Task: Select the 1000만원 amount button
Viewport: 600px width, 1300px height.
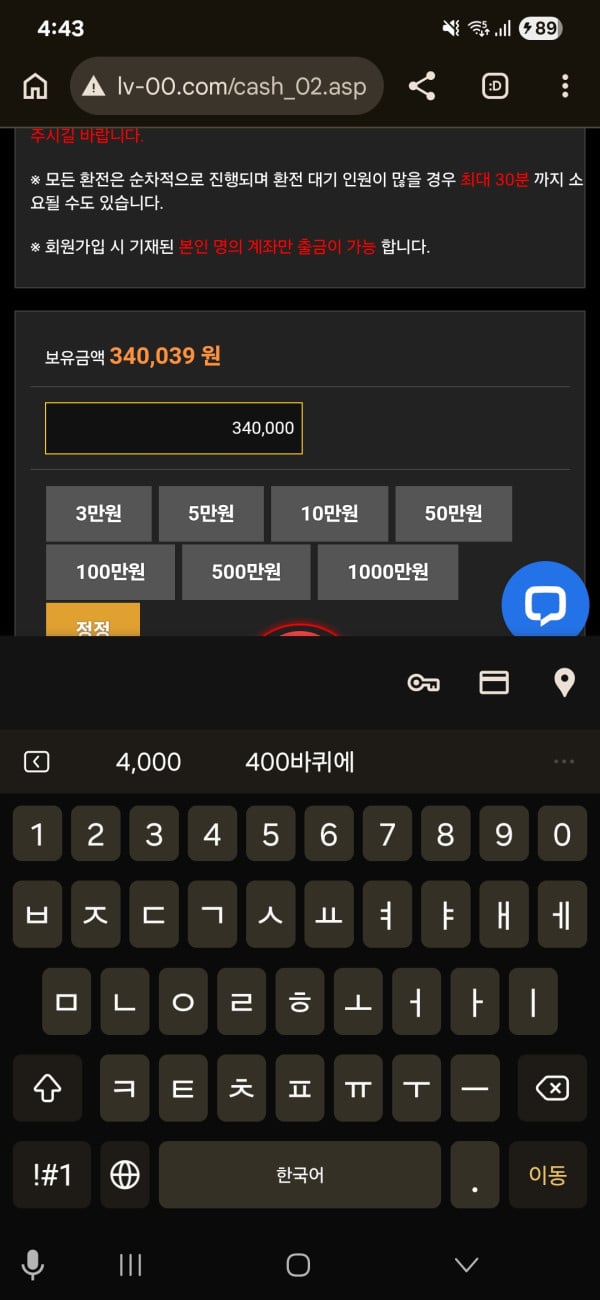Action: point(388,572)
